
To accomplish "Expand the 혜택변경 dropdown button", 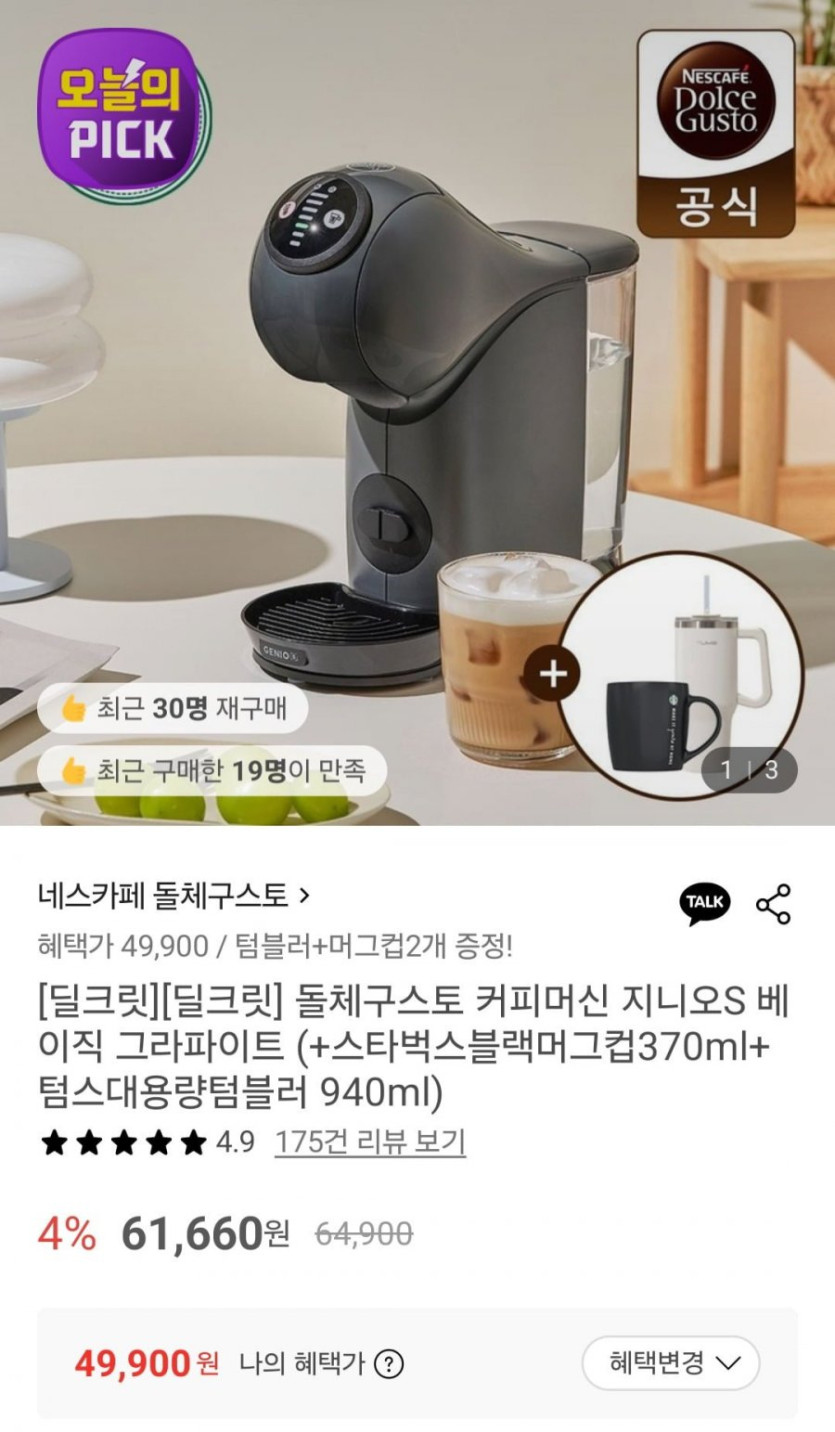I will point(671,1363).
